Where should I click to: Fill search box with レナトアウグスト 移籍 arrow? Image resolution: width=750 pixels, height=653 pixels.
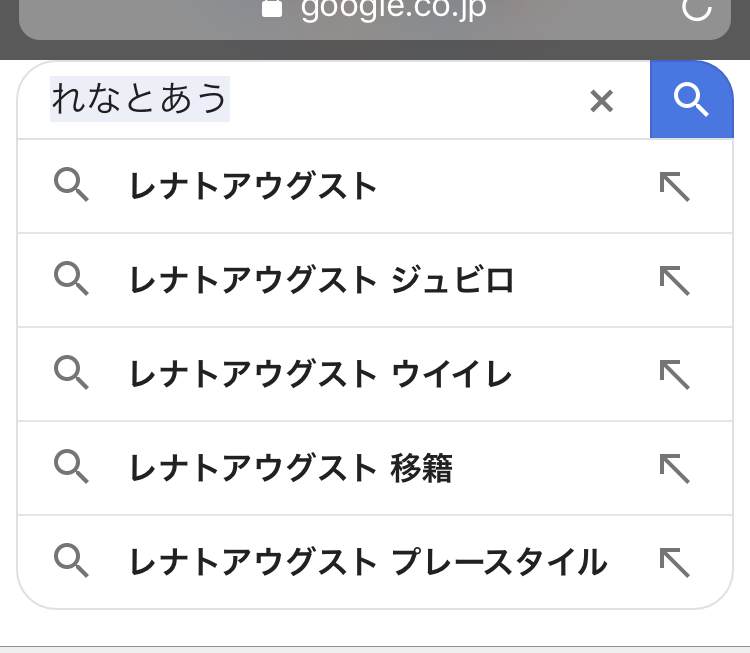pos(675,467)
